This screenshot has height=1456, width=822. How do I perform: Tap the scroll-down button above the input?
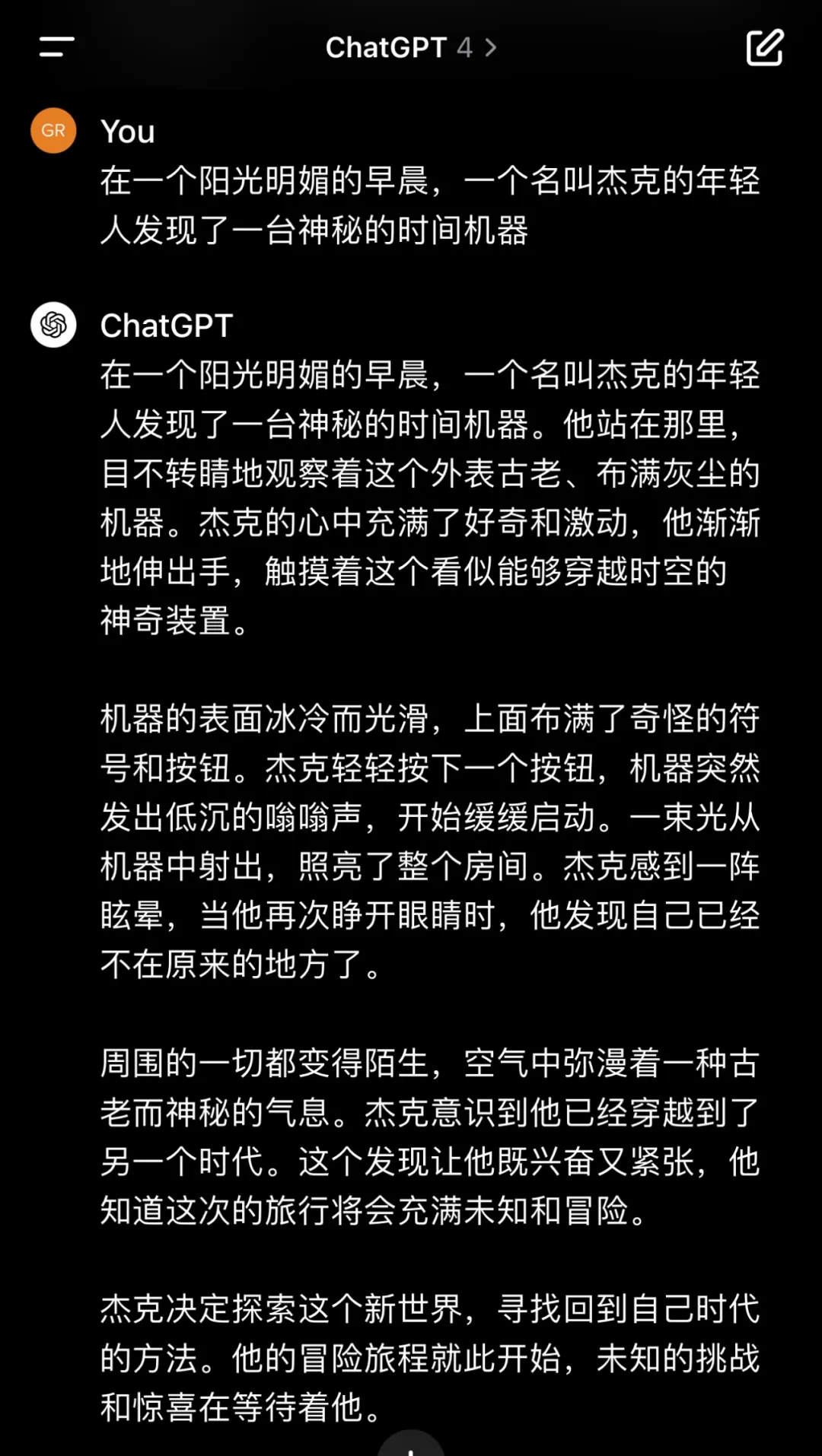click(x=411, y=1445)
